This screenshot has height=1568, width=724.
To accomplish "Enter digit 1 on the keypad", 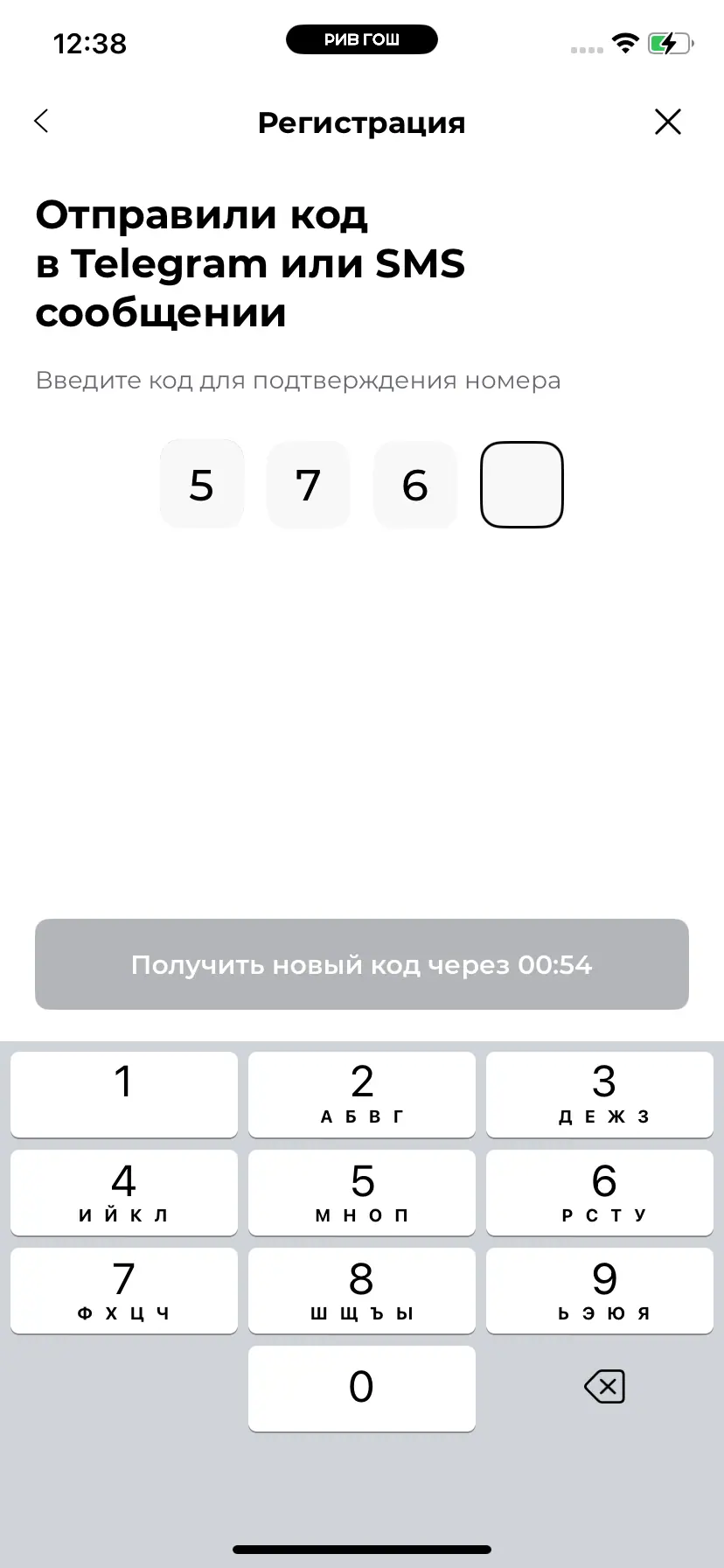I will click(x=124, y=1094).
